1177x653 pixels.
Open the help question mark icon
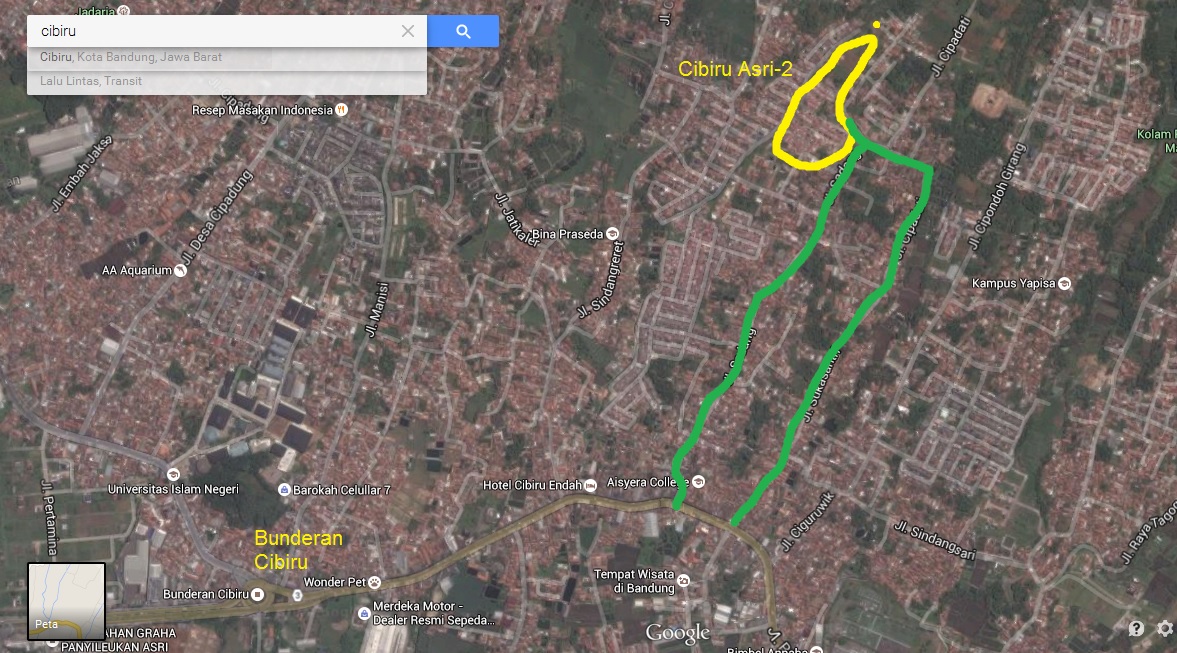pyautogui.click(x=1136, y=629)
